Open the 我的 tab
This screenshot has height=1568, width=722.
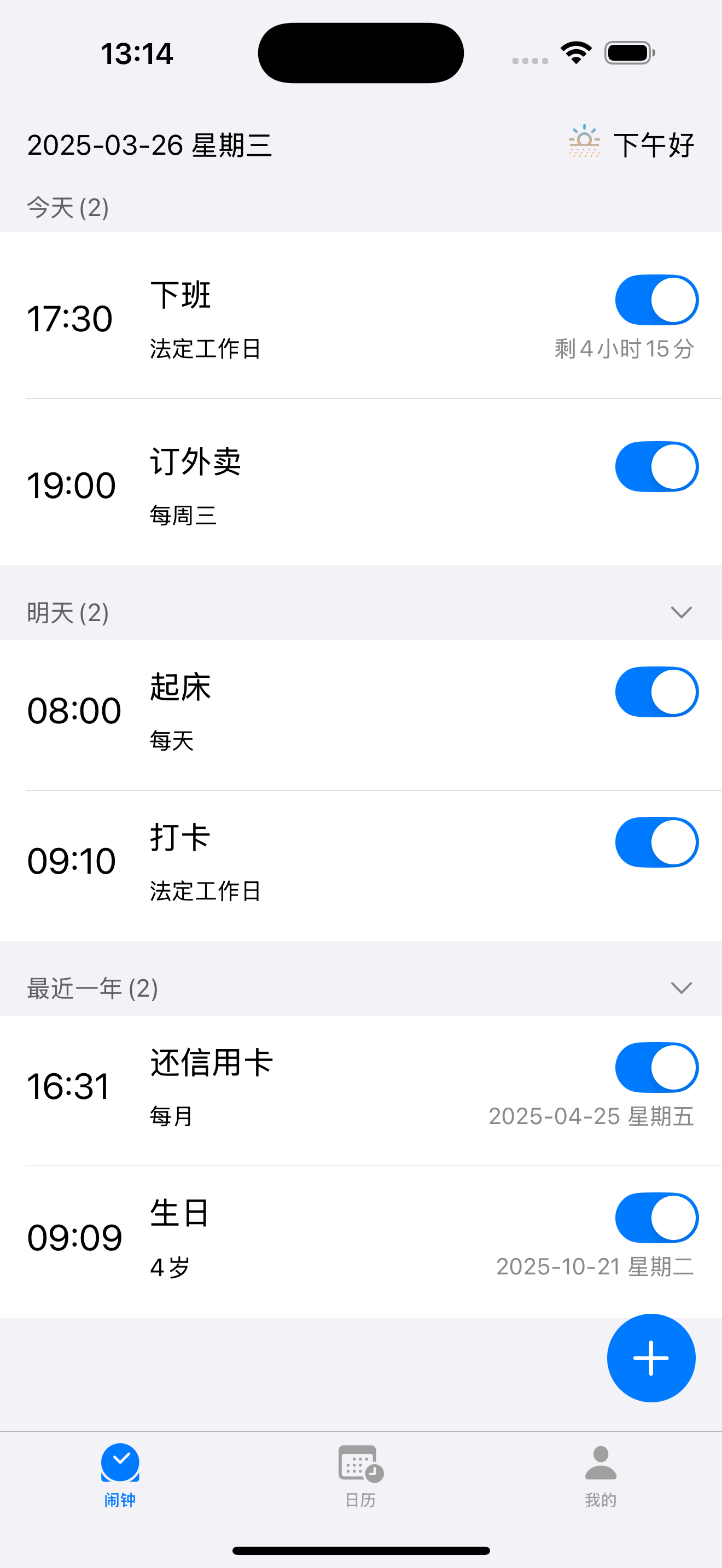(601, 1476)
